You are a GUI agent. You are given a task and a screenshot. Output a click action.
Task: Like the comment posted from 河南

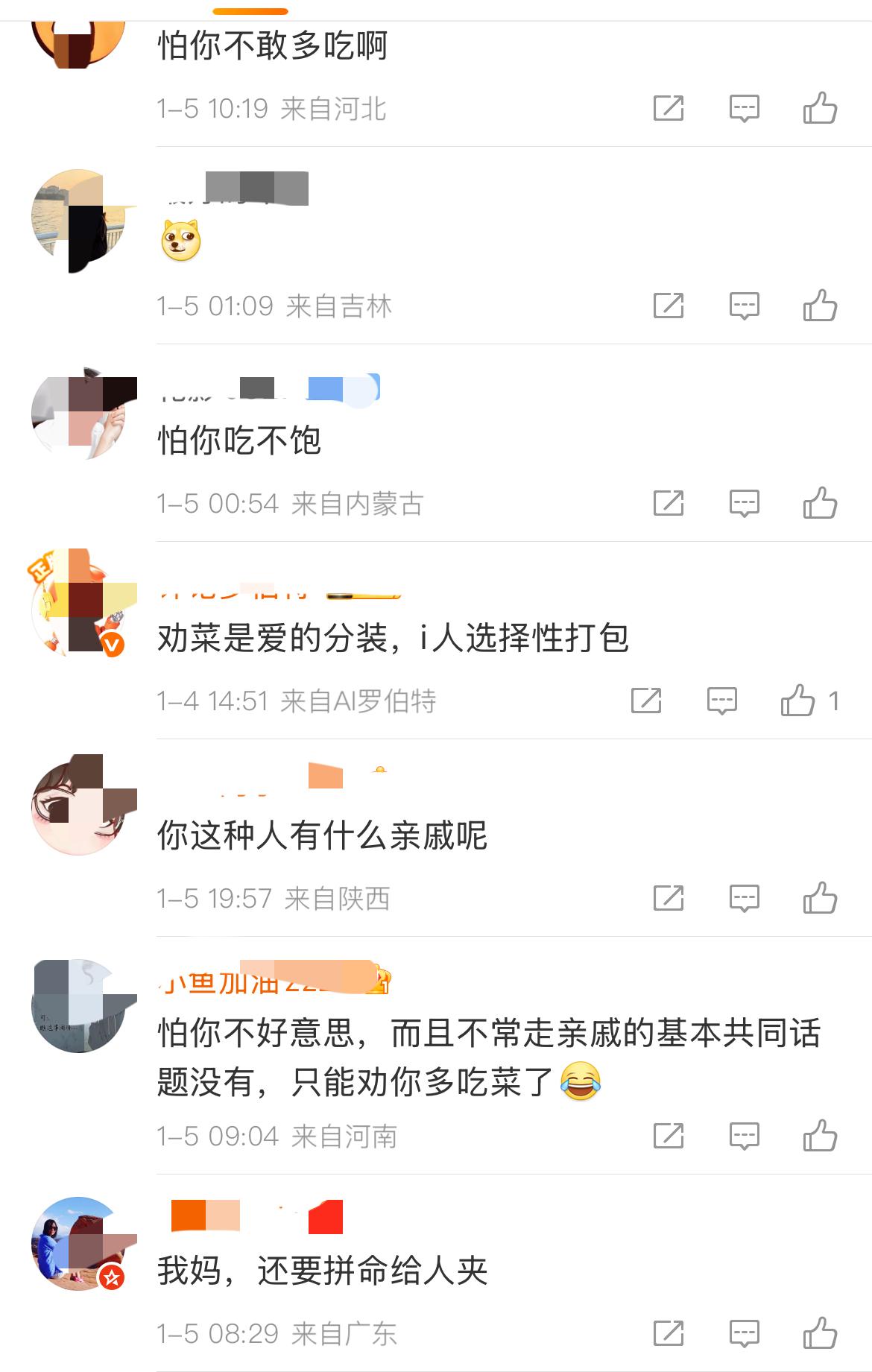(x=820, y=1136)
